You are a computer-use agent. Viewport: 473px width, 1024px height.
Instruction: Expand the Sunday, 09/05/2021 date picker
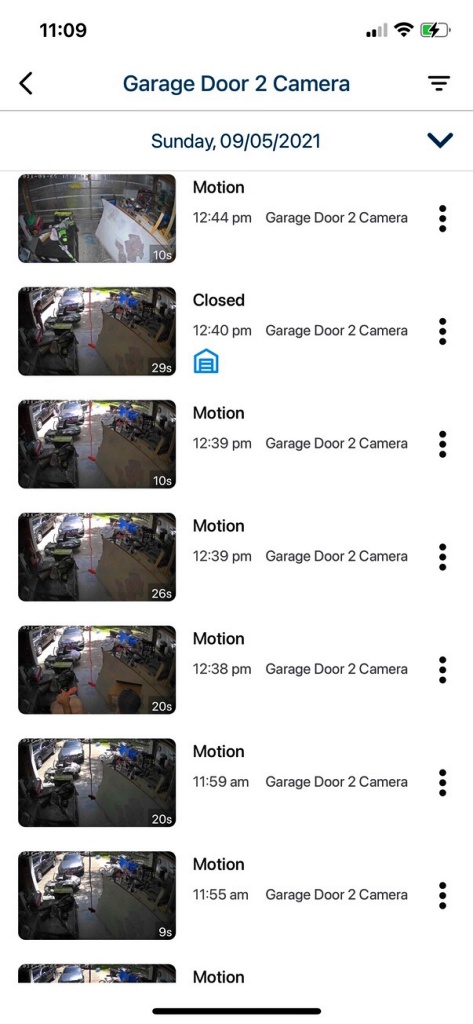440,140
